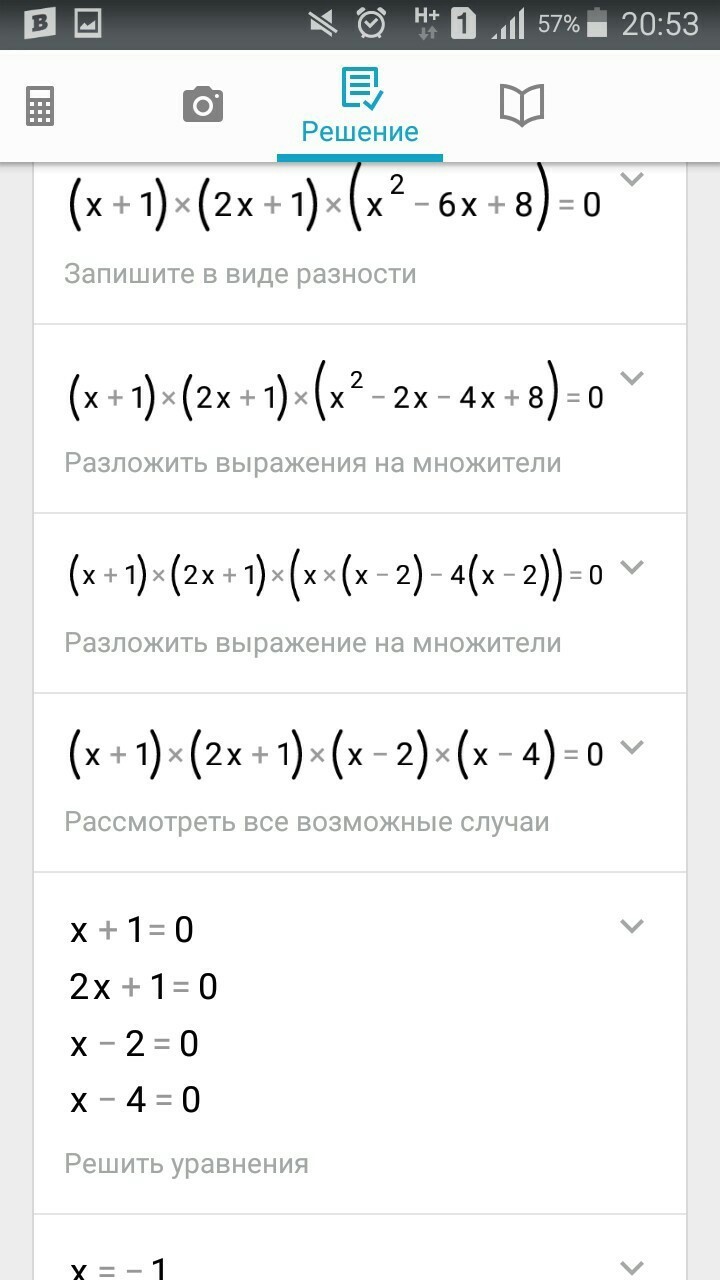This screenshot has width=720, height=1280.
Task: Expand the step 'Разложить выражение на множители'
Action: pos(631,567)
